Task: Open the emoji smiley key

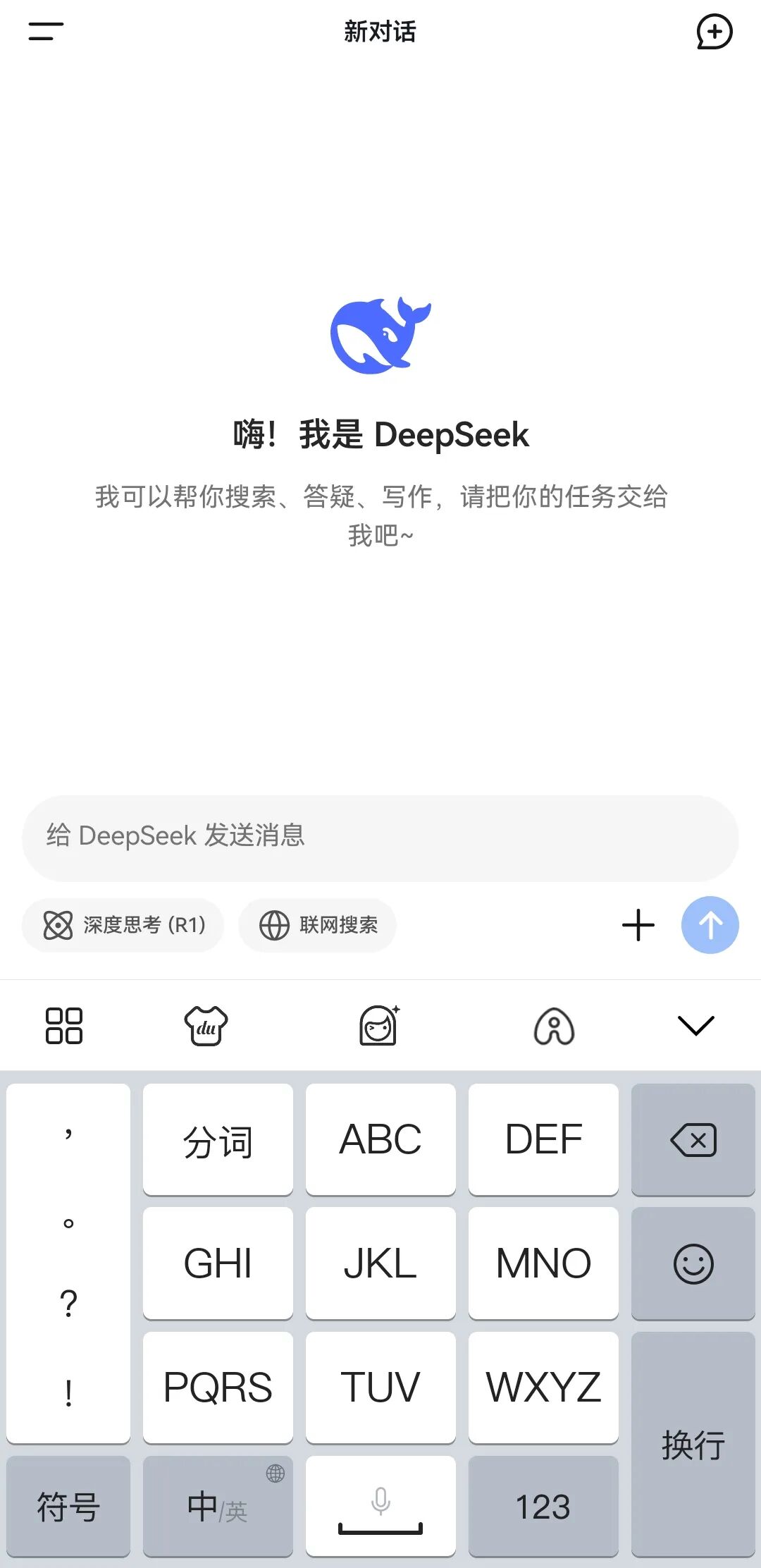Action: tap(693, 1263)
